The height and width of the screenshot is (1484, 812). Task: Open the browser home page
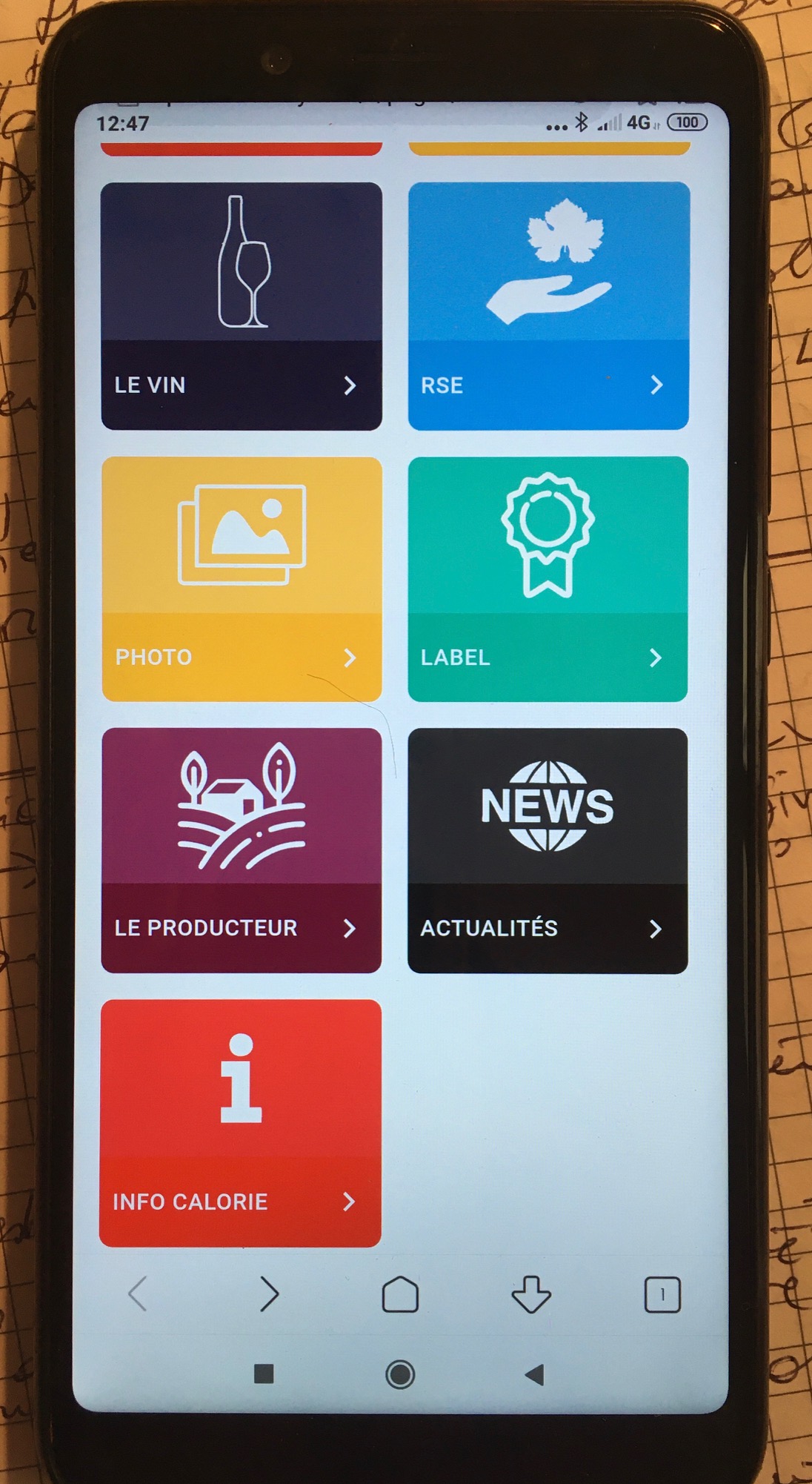point(400,1295)
